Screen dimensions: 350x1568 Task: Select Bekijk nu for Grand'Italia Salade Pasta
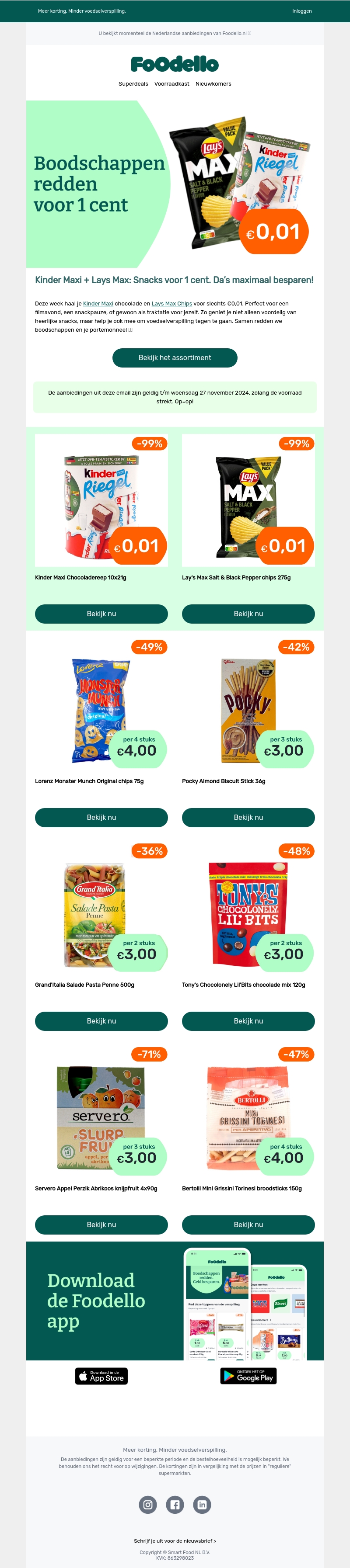101,1021
